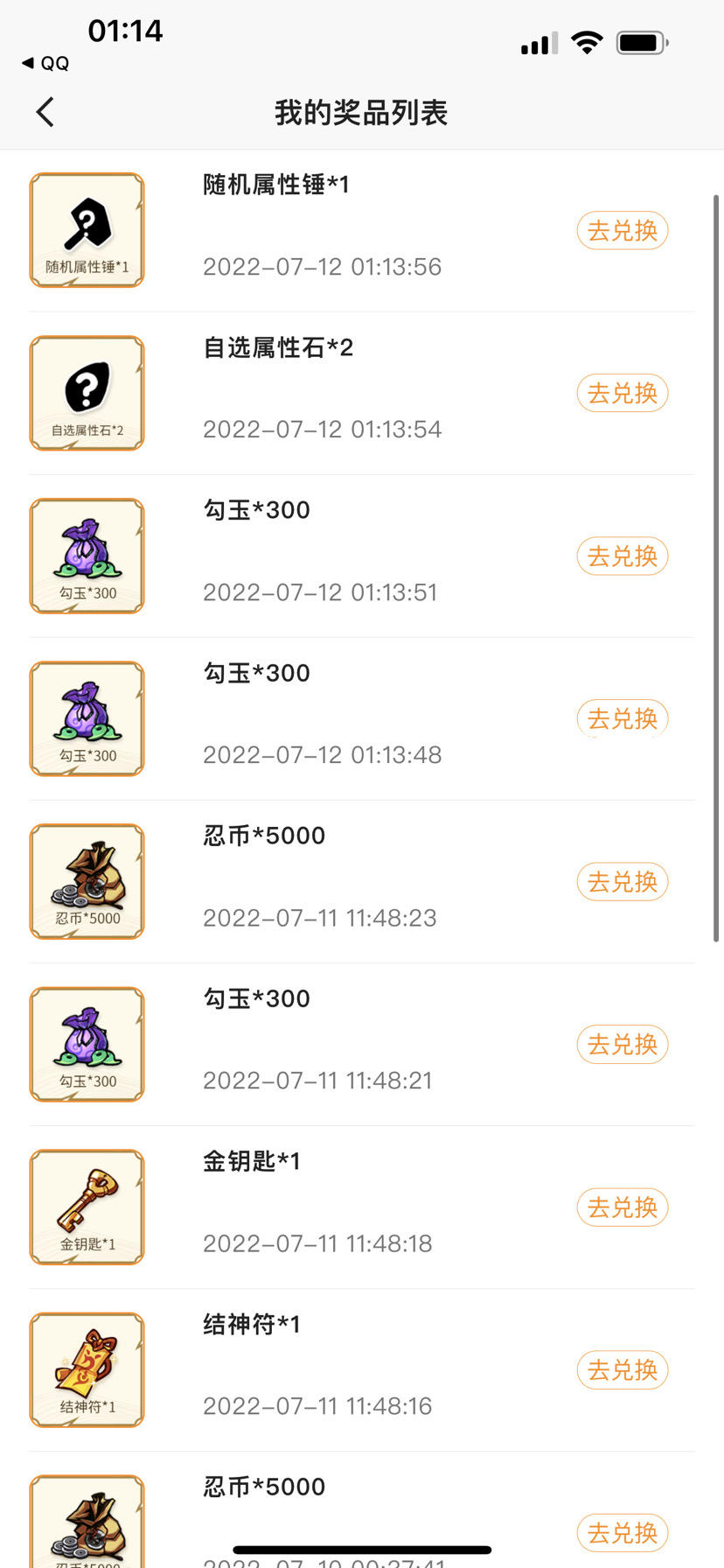Tap 去兑换 for 自选属性石*2
Viewport: 724px width, 1568px height.
622,394
